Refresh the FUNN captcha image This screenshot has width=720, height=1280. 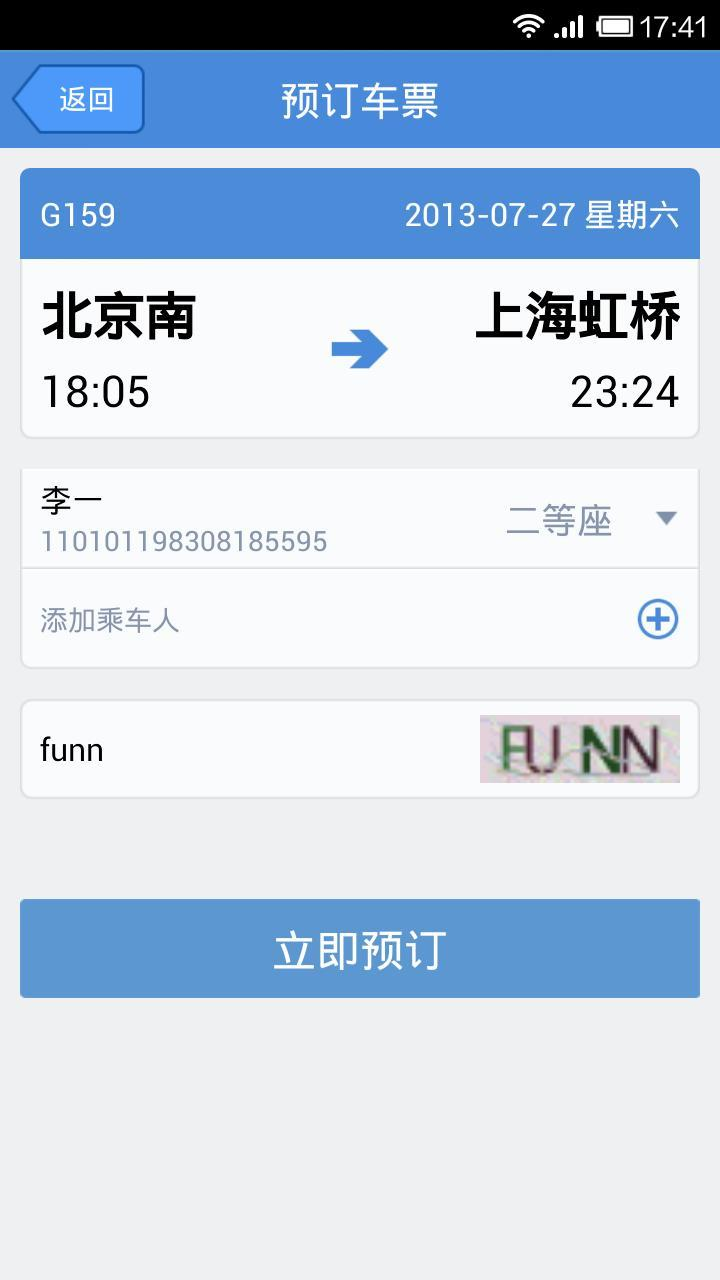click(580, 749)
